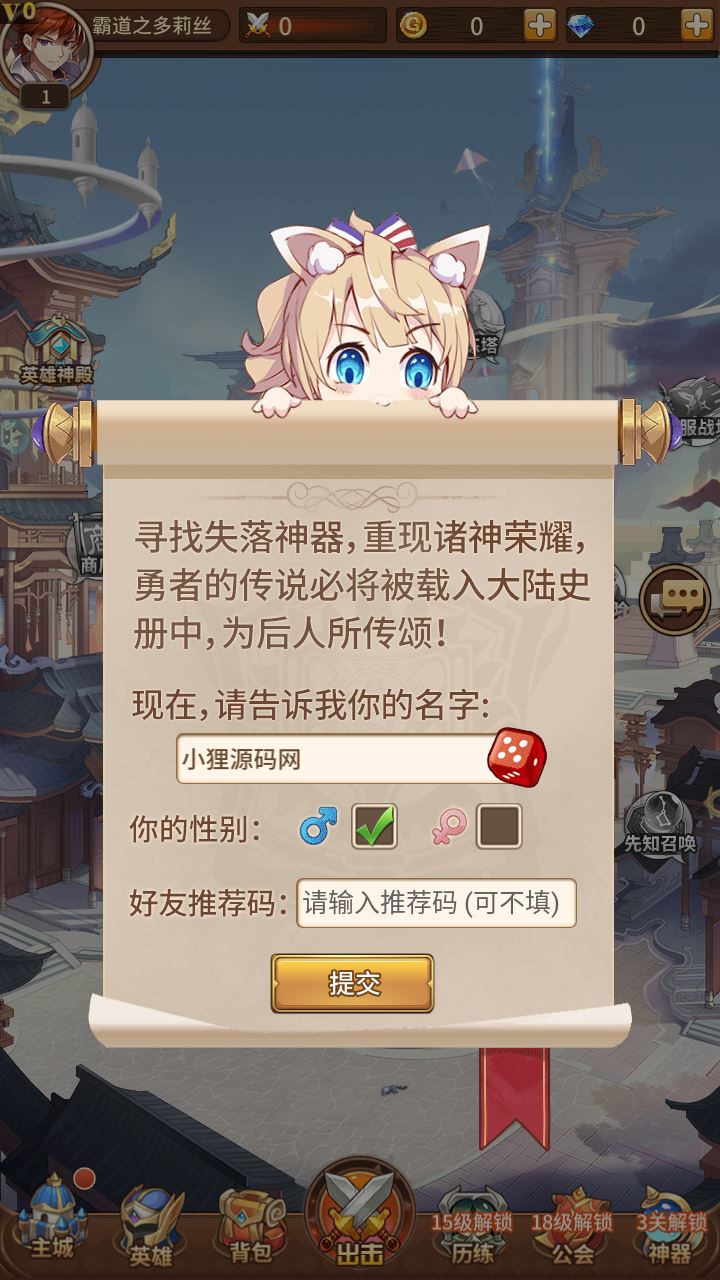Image resolution: width=720 pixels, height=1280 pixels.
Task: Add more gold coins
Action: pos(539,26)
